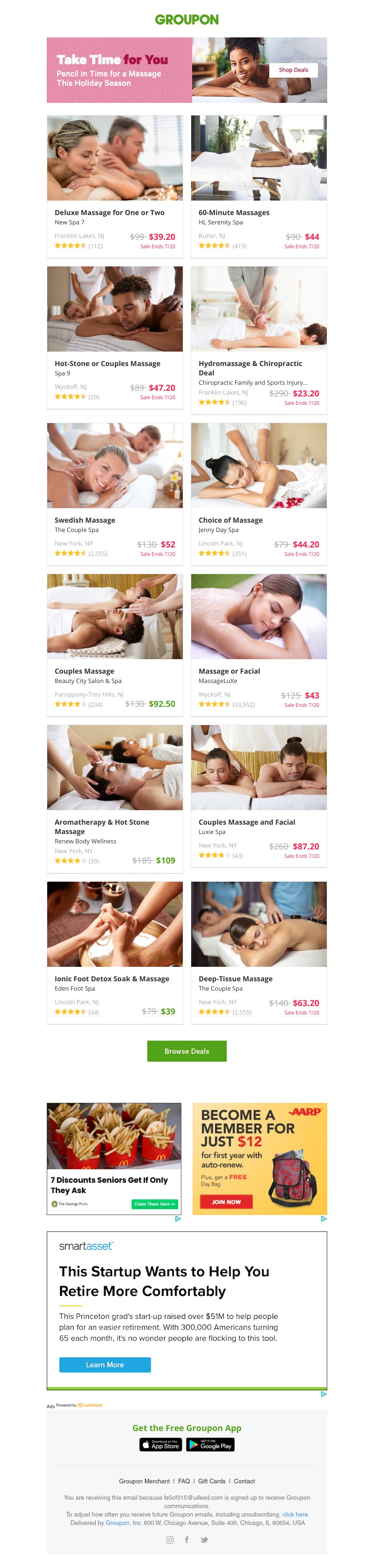The width and height of the screenshot is (374, 1568).
Task: Download from the App Store badge
Action: coord(161,1445)
